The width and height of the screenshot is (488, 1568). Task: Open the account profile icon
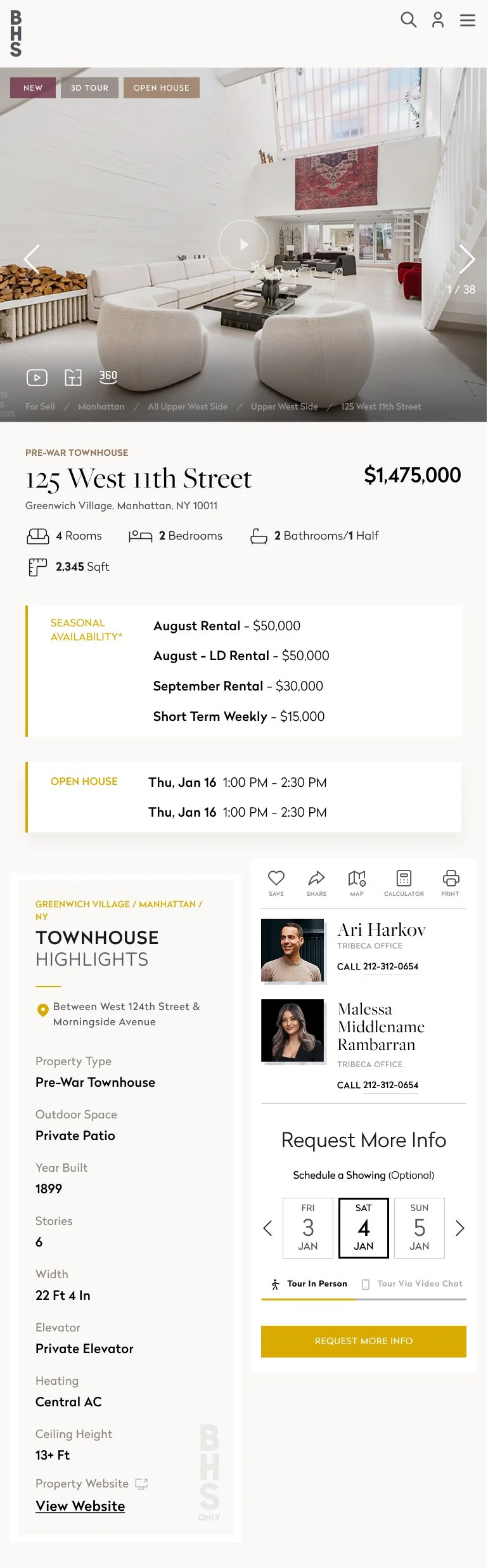click(438, 20)
